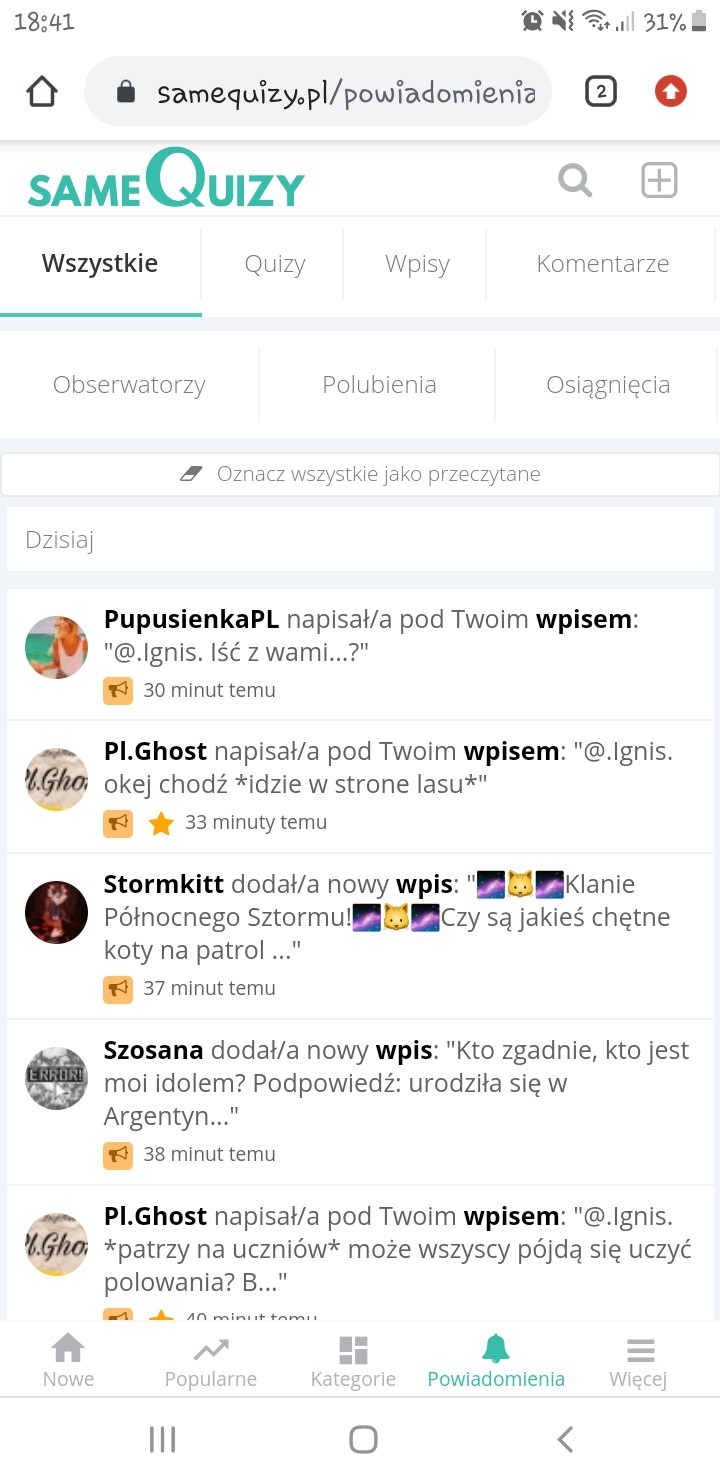Open the Popularne bottom tab
Image resolution: width=720 pixels, height=1480 pixels.
coord(211,1361)
